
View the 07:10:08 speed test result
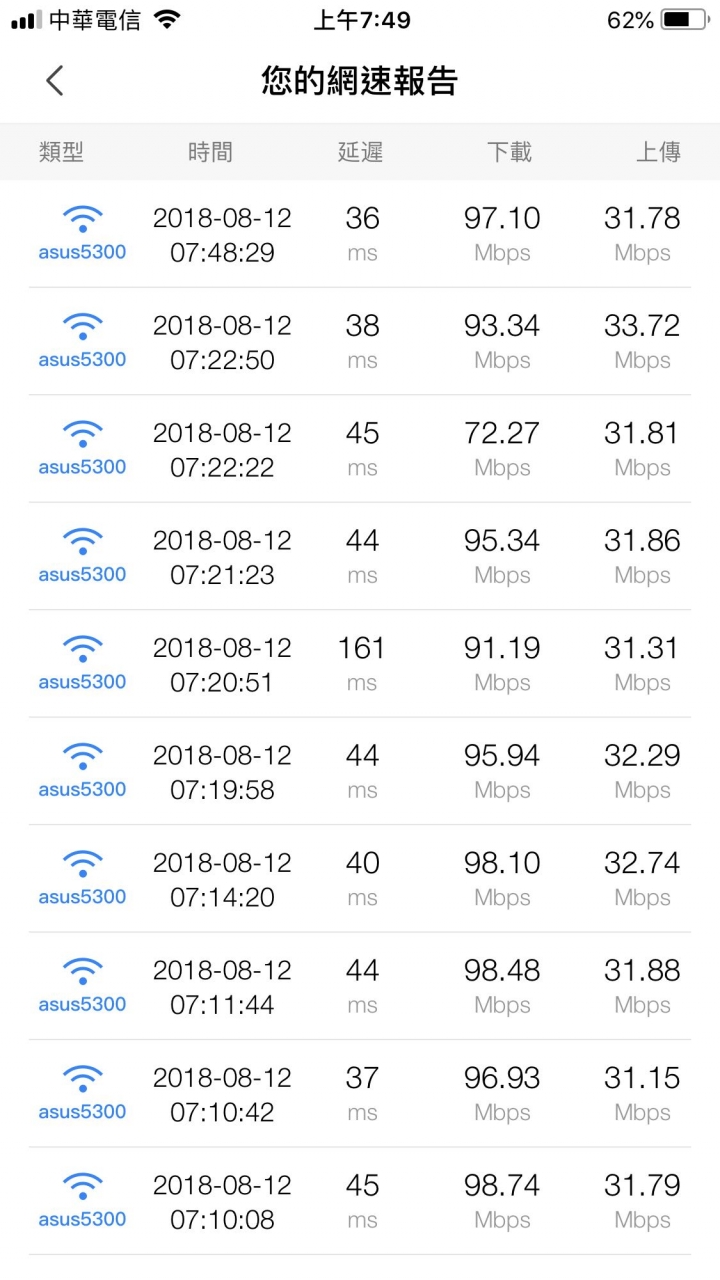(x=360, y=1202)
